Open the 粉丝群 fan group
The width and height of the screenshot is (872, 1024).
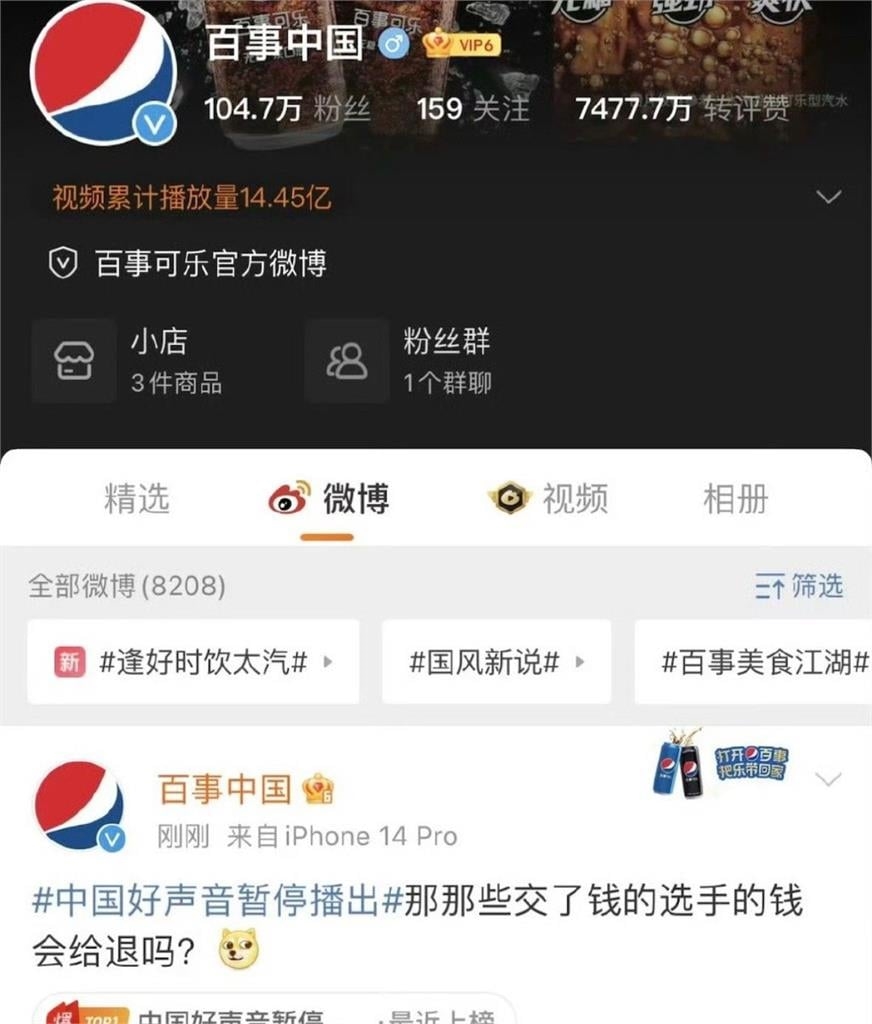click(x=405, y=361)
